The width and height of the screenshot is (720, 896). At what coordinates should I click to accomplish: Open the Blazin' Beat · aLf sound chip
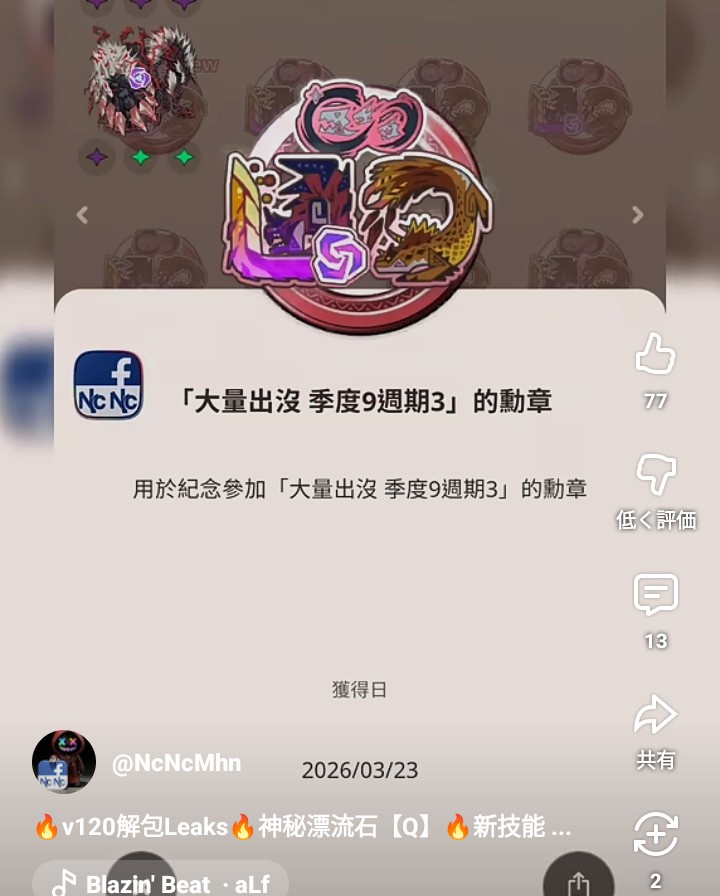pos(160,880)
